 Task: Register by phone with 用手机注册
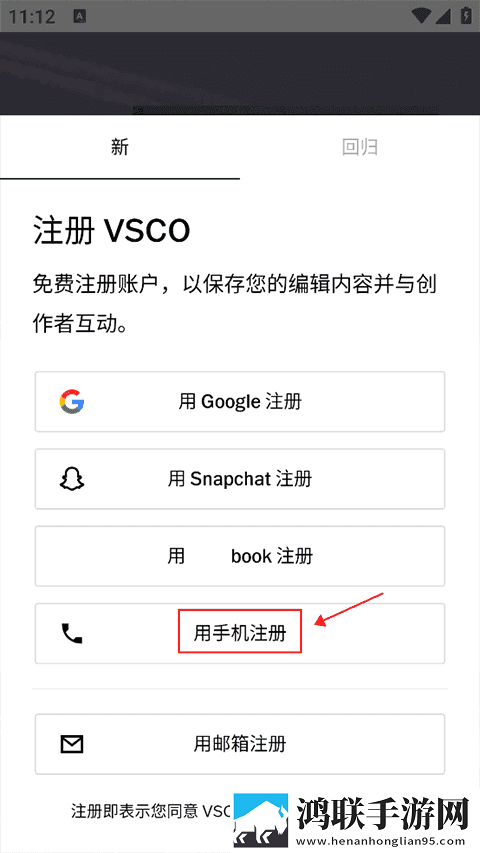[x=240, y=633]
